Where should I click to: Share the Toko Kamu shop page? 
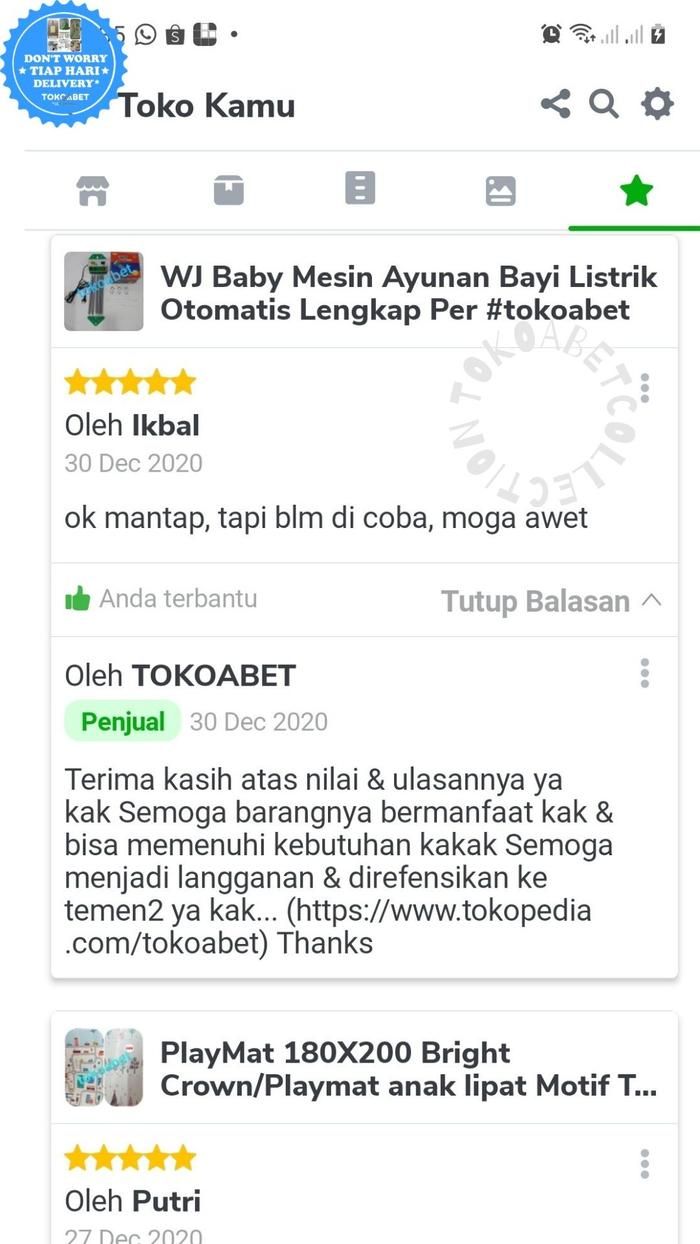click(x=555, y=103)
